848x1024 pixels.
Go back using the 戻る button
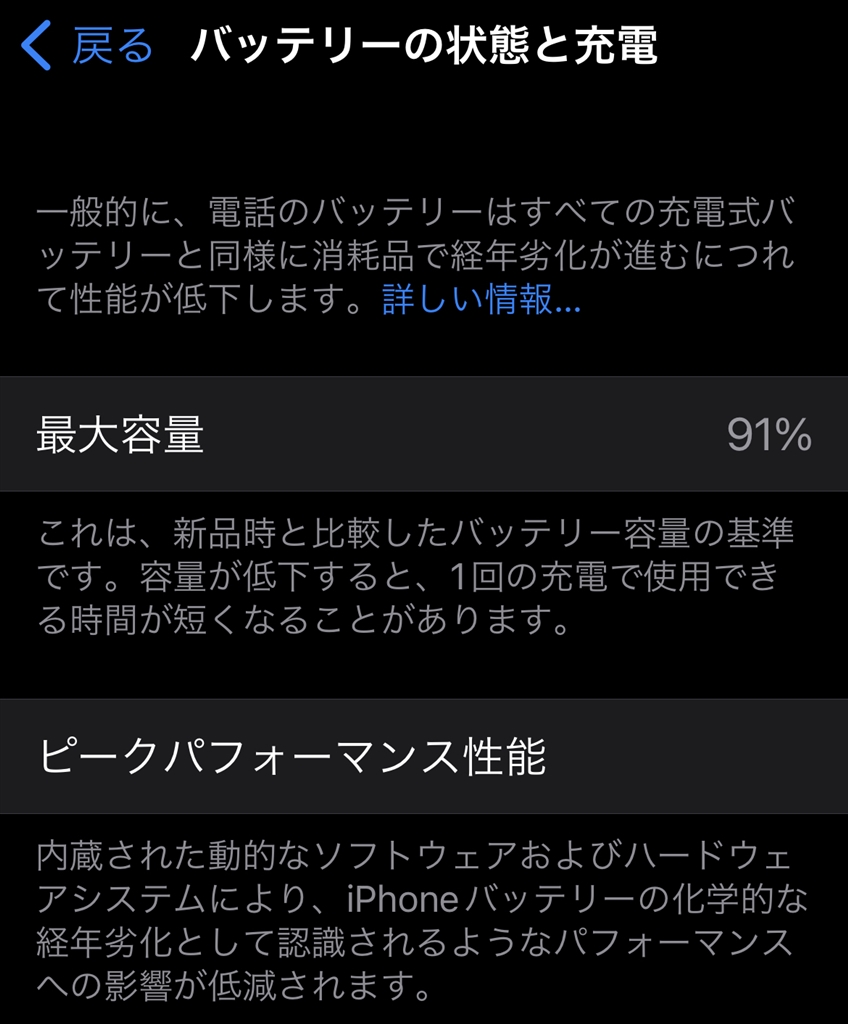click(88, 47)
